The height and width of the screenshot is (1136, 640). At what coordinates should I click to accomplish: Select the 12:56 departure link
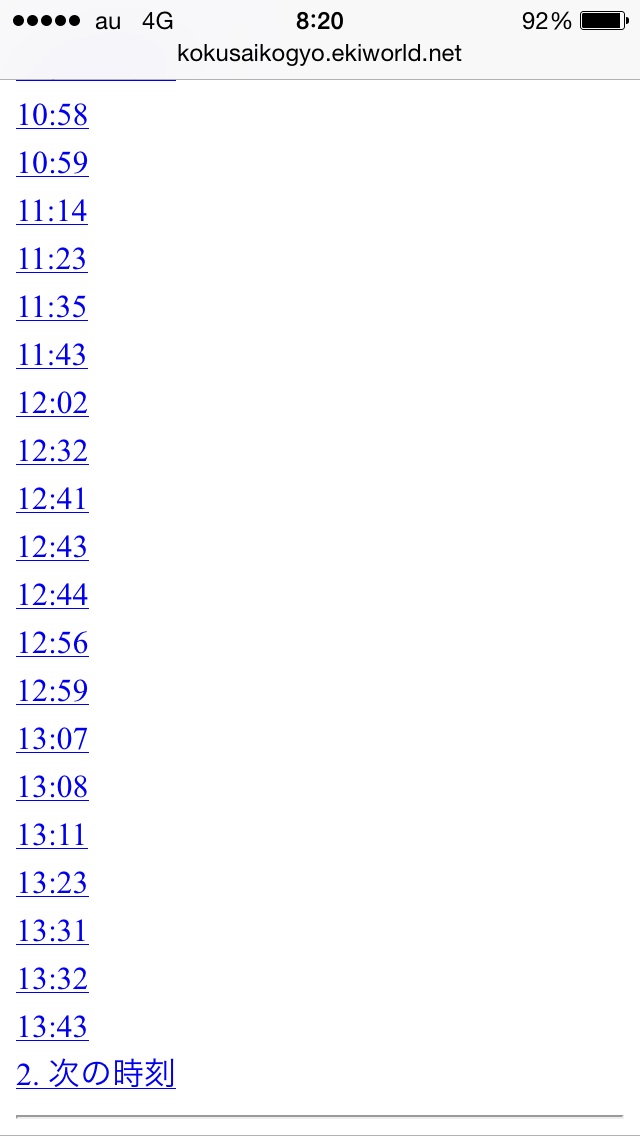(x=52, y=644)
